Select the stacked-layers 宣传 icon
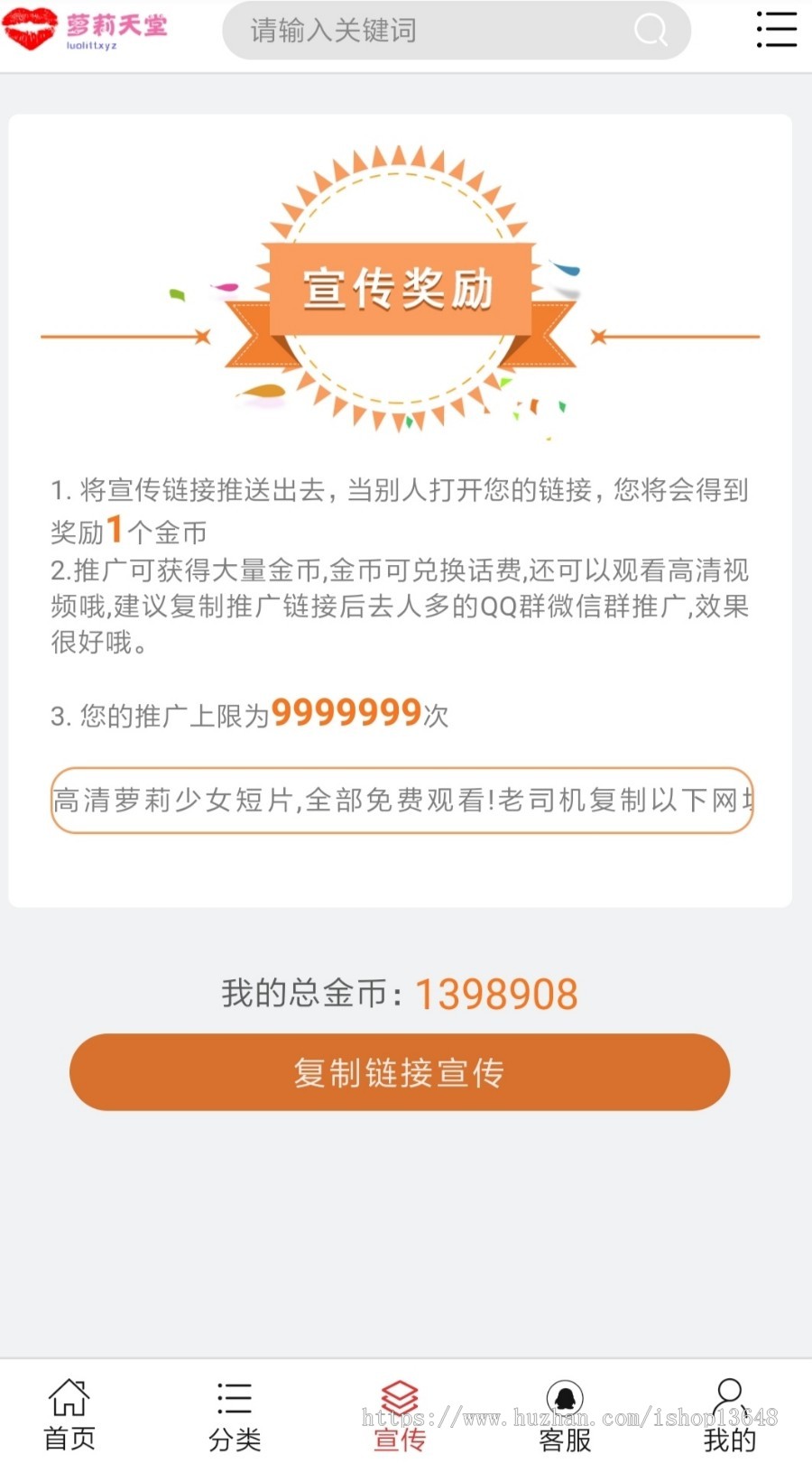The image size is (812, 1463). click(400, 1397)
